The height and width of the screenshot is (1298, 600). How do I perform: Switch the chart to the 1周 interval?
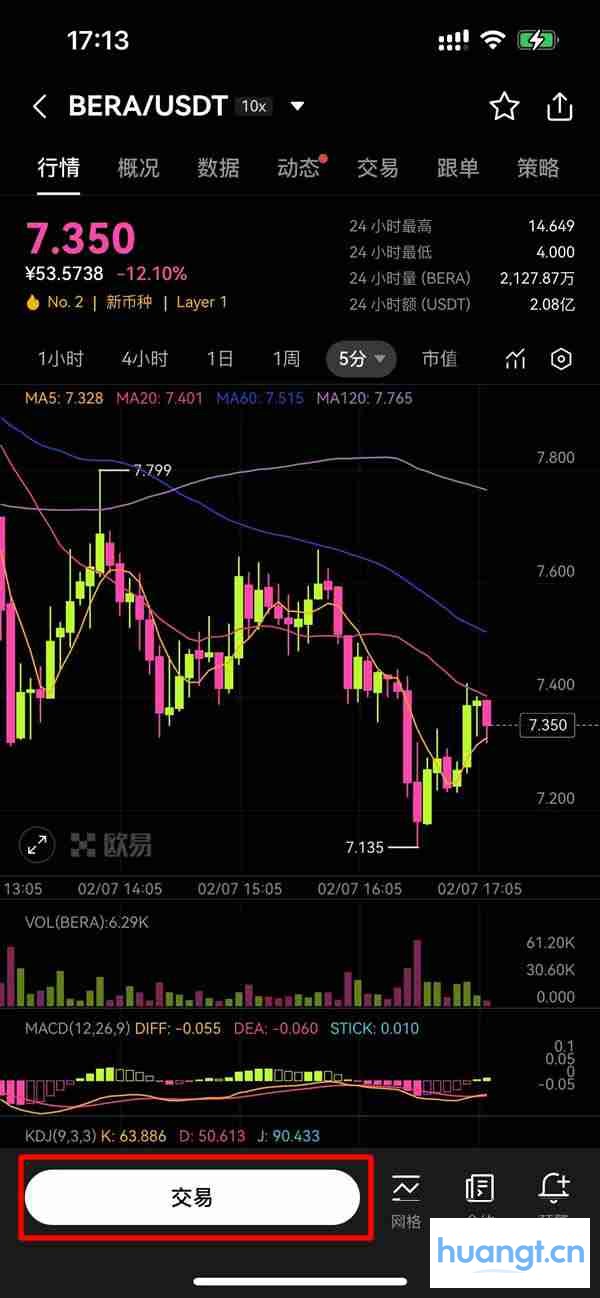pyautogui.click(x=286, y=359)
